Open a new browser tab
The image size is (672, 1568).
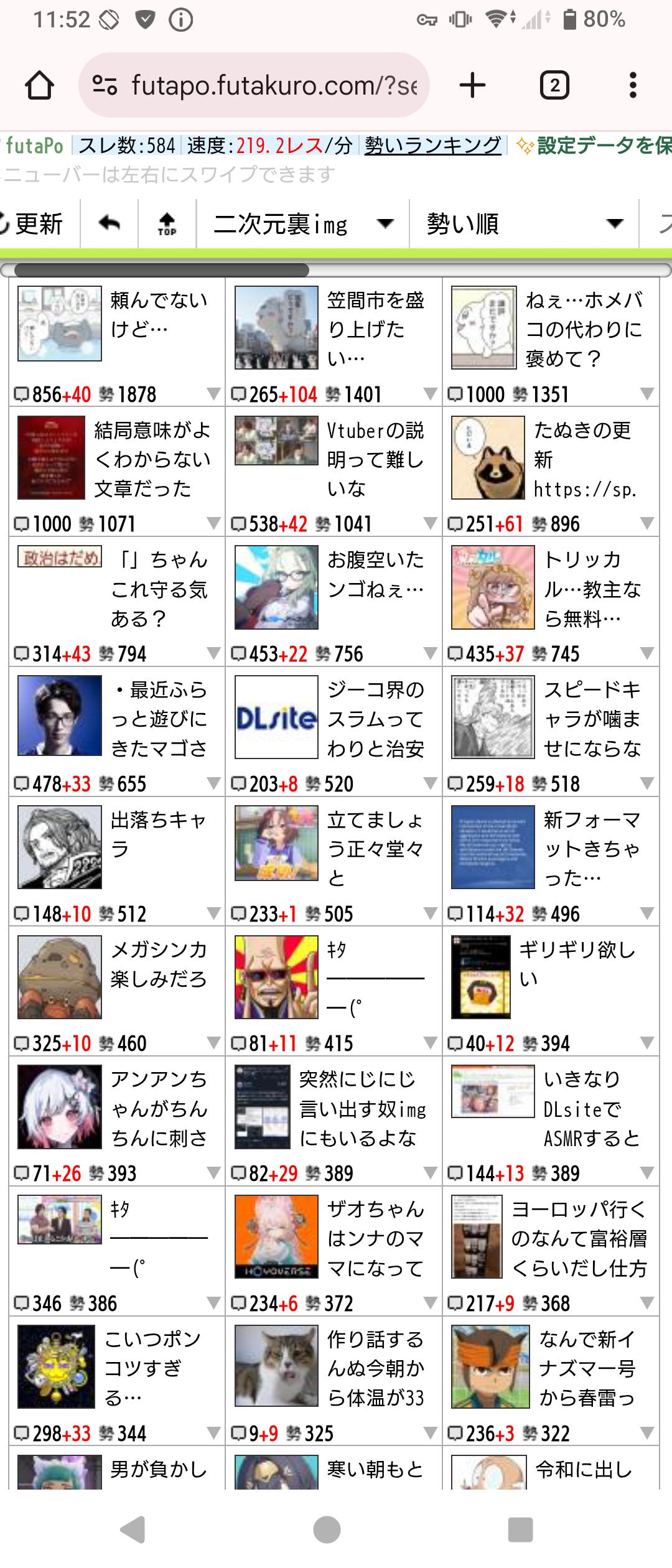(x=472, y=85)
